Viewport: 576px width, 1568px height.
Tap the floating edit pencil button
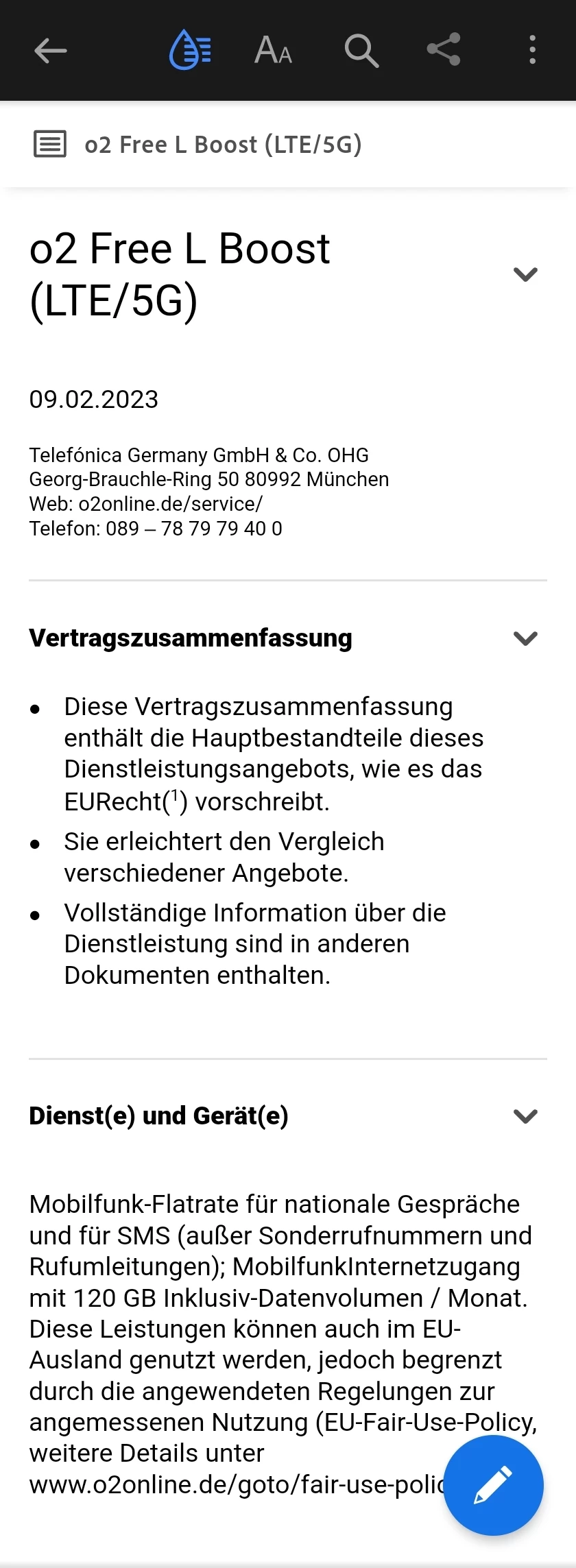[493, 1485]
